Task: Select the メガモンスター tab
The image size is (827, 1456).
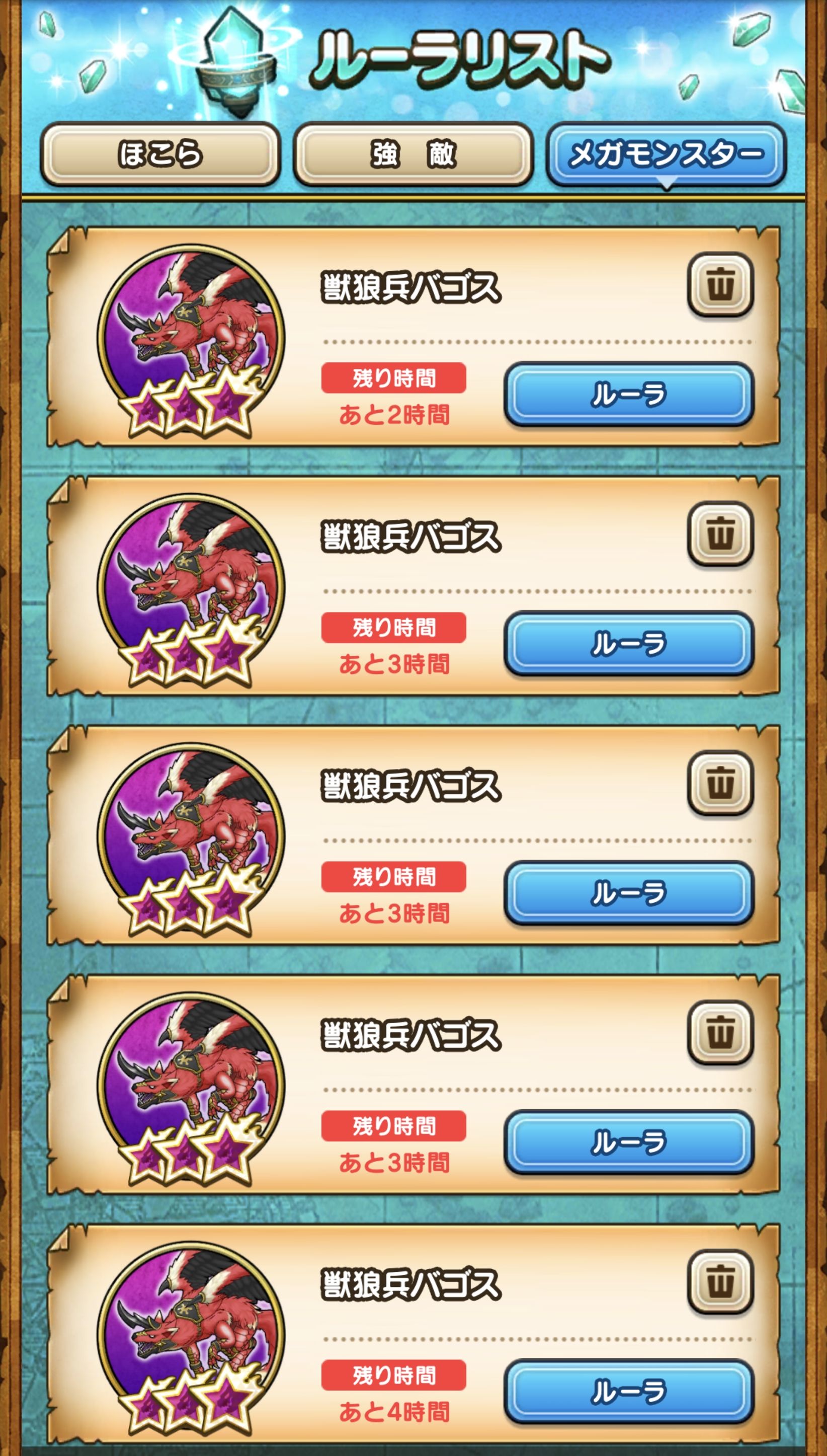Action: point(666,154)
